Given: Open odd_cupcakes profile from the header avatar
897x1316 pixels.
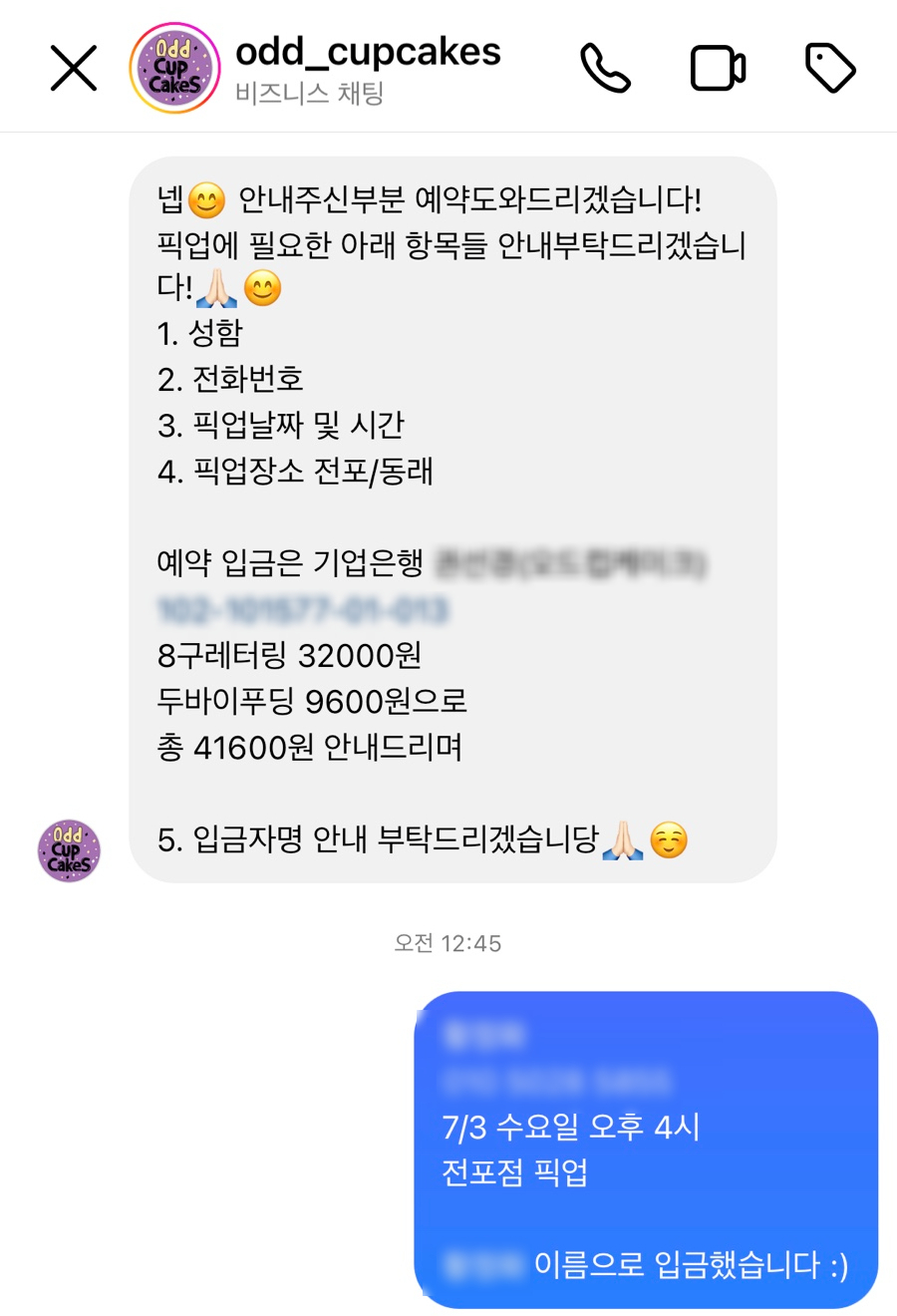Looking at the screenshot, I should (x=174, y=69).
